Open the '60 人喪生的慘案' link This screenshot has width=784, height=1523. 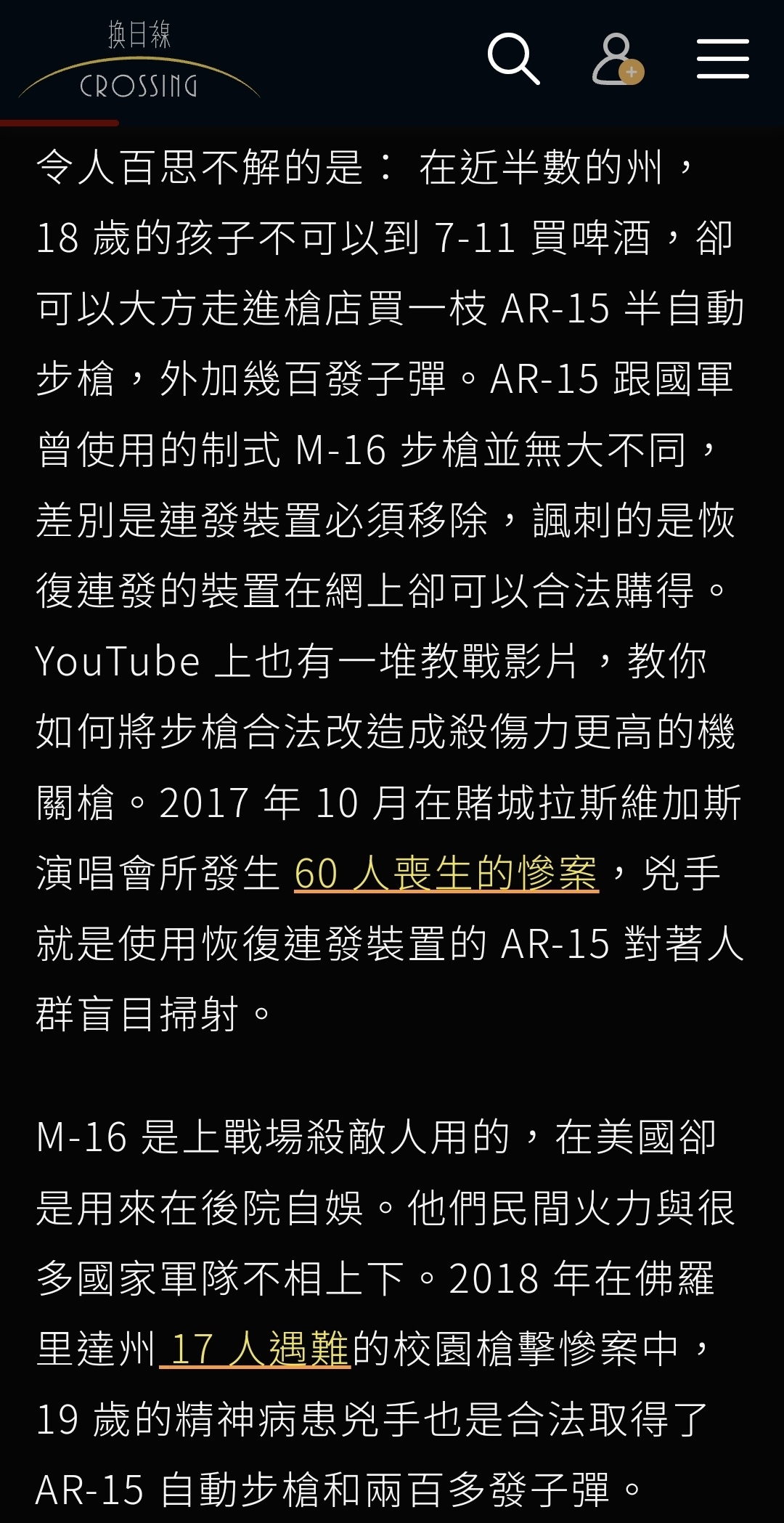pyautogui.click(x=446, y=874)
